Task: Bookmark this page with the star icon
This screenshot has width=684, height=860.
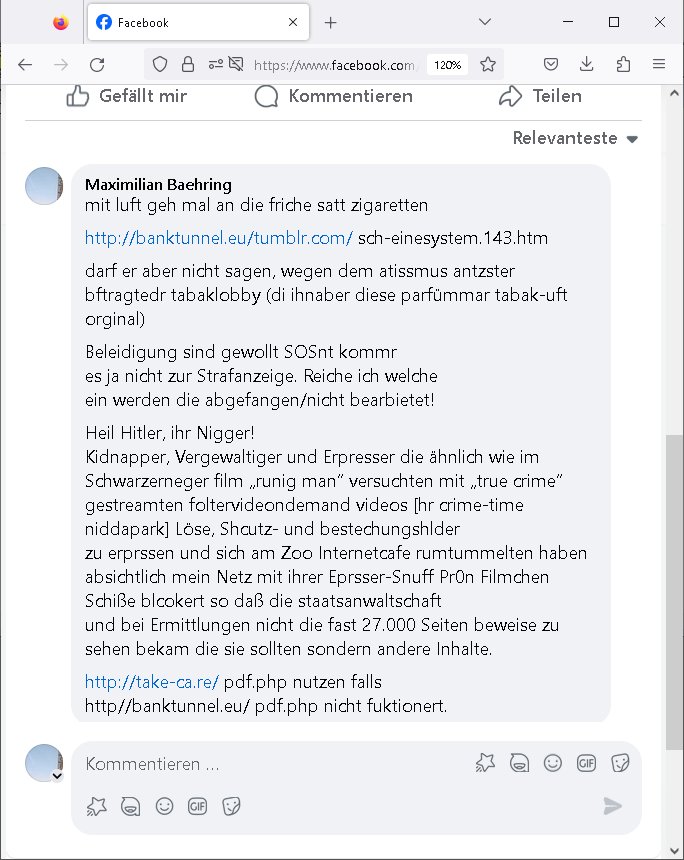Action: (x=488, y=64)
